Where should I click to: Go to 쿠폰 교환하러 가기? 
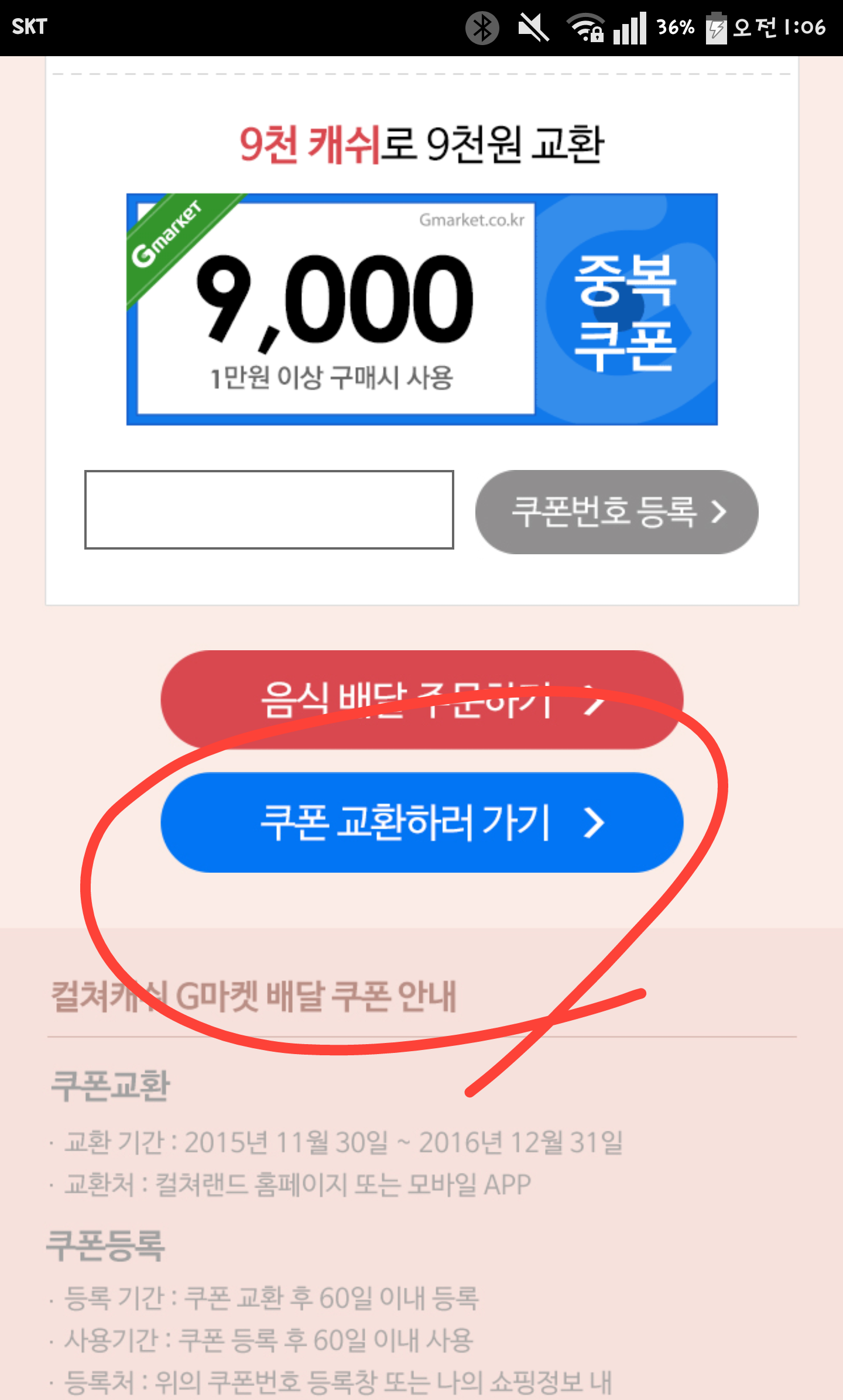(421, 822)
